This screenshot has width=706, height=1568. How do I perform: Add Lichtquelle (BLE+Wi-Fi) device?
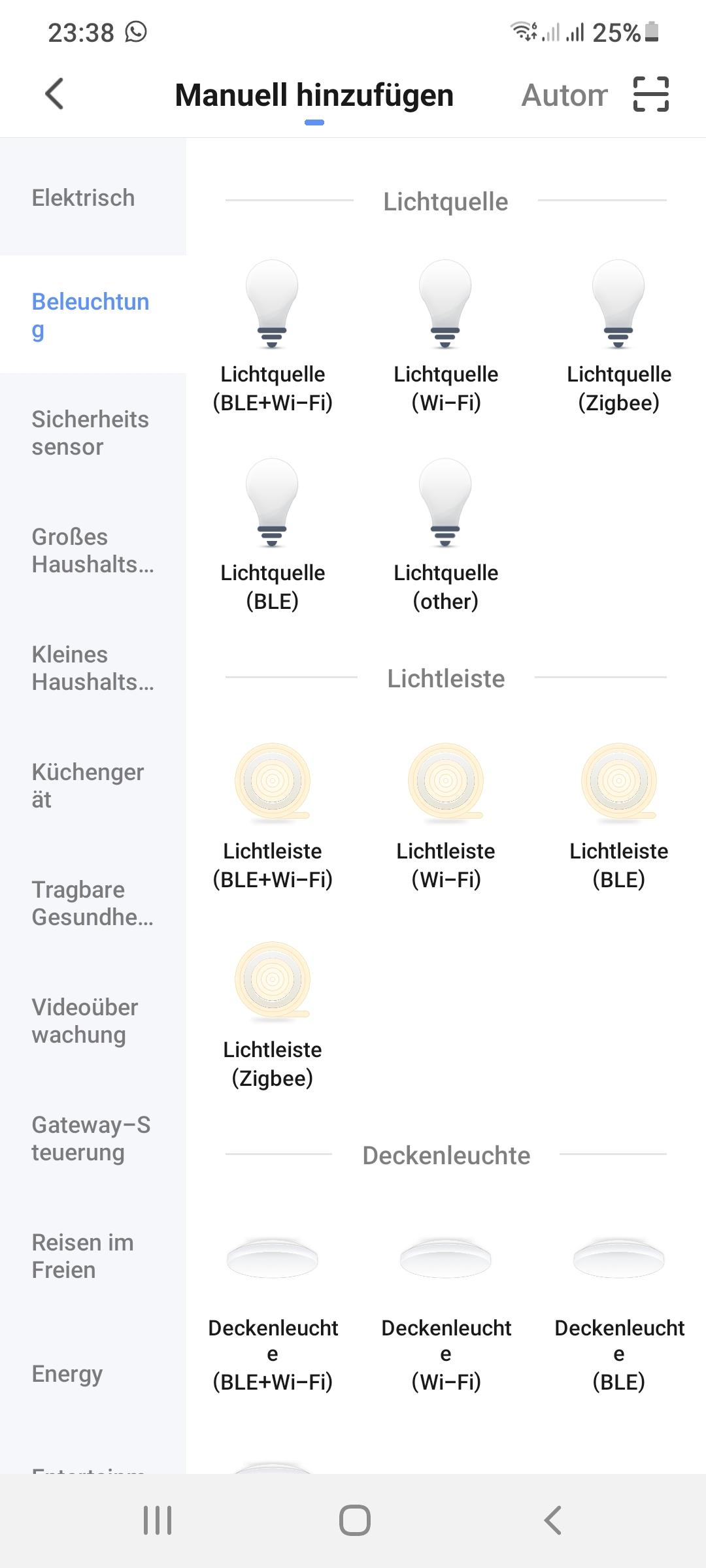273,337
